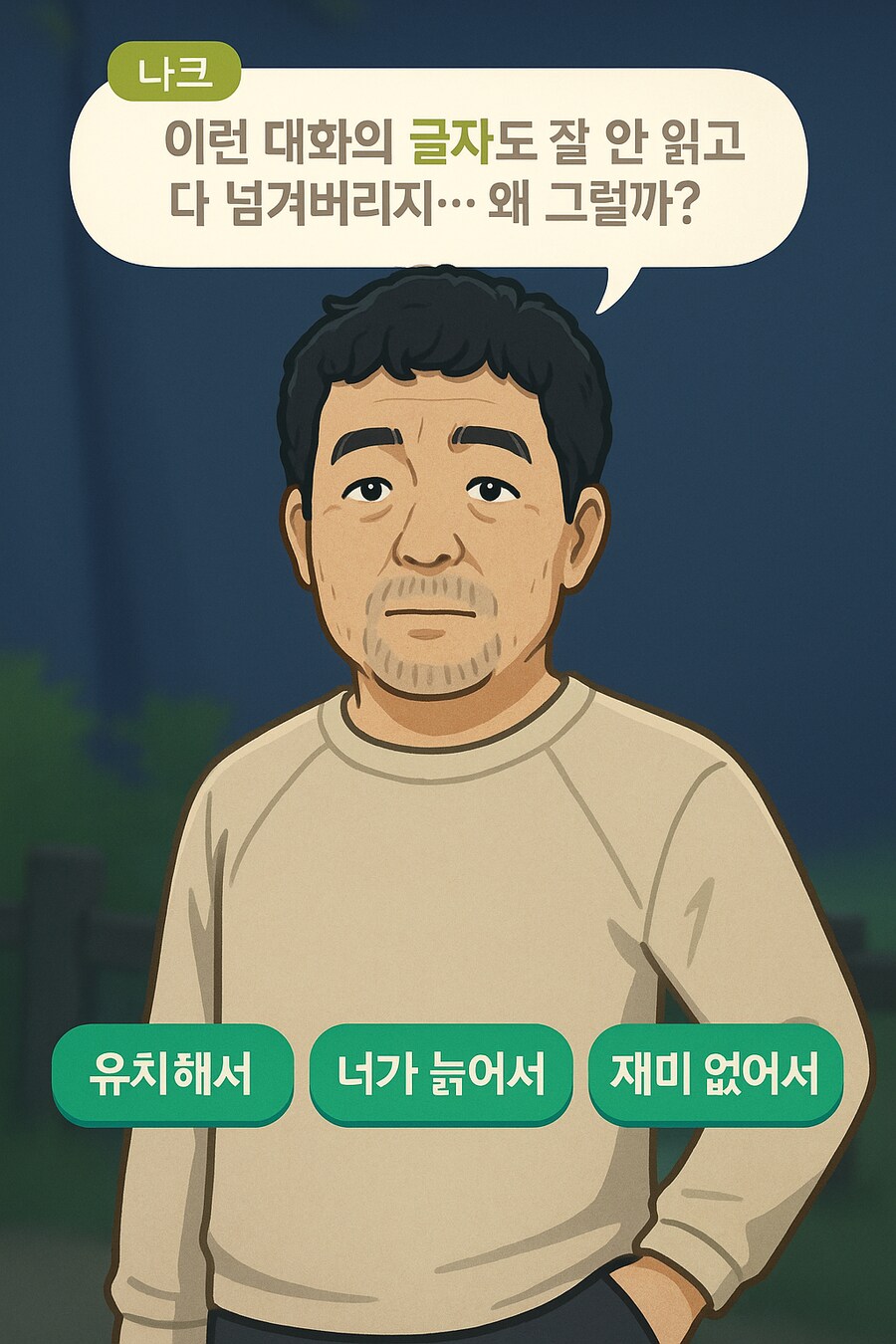896x1344 pixels.
Task: Select the 너가 늙어서 reply option
Action: [441, 1073]
